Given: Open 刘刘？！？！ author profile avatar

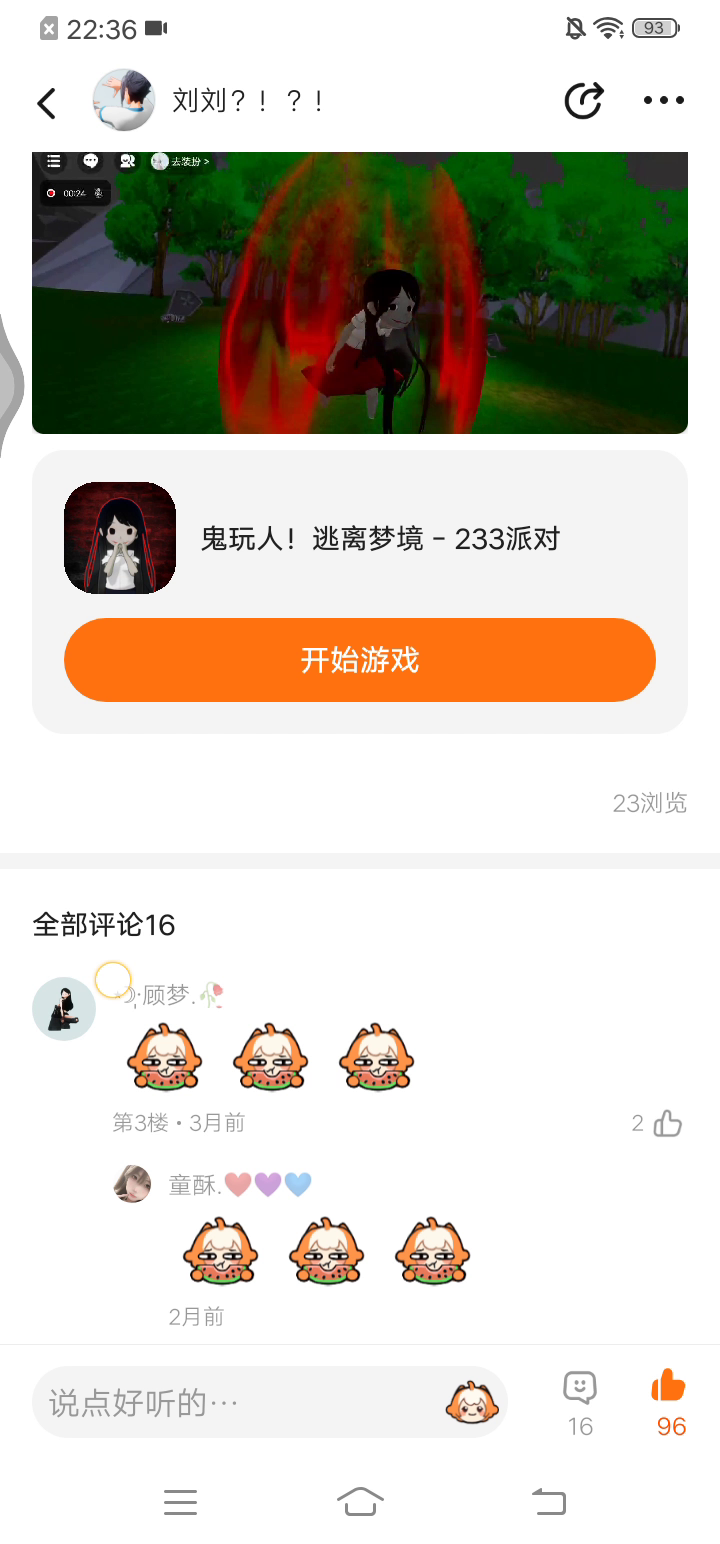Looking at the screenshot, I should tap(124, 100).
